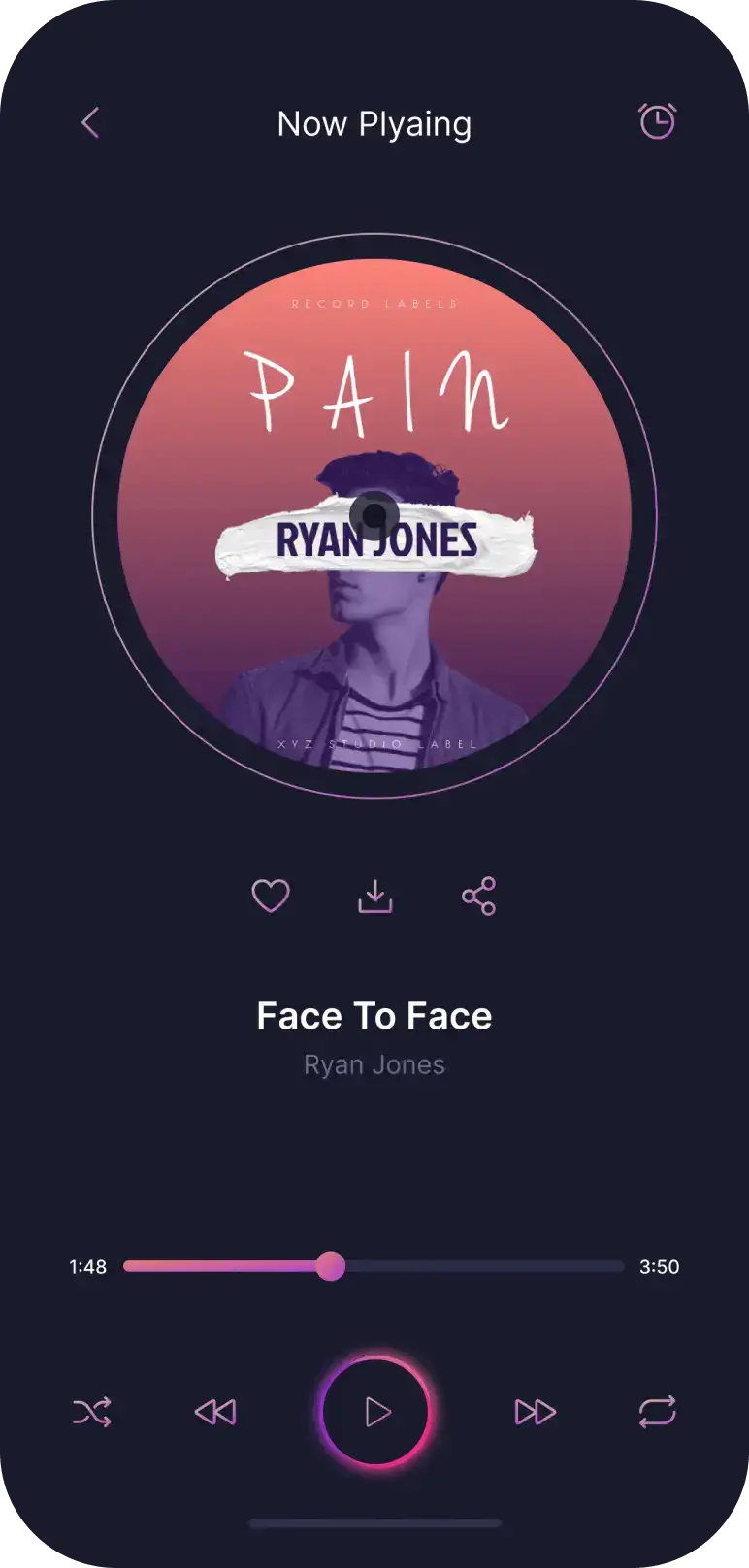Share the song Face To Face
The image size is (749, 1568).
[x=478, y=896]
